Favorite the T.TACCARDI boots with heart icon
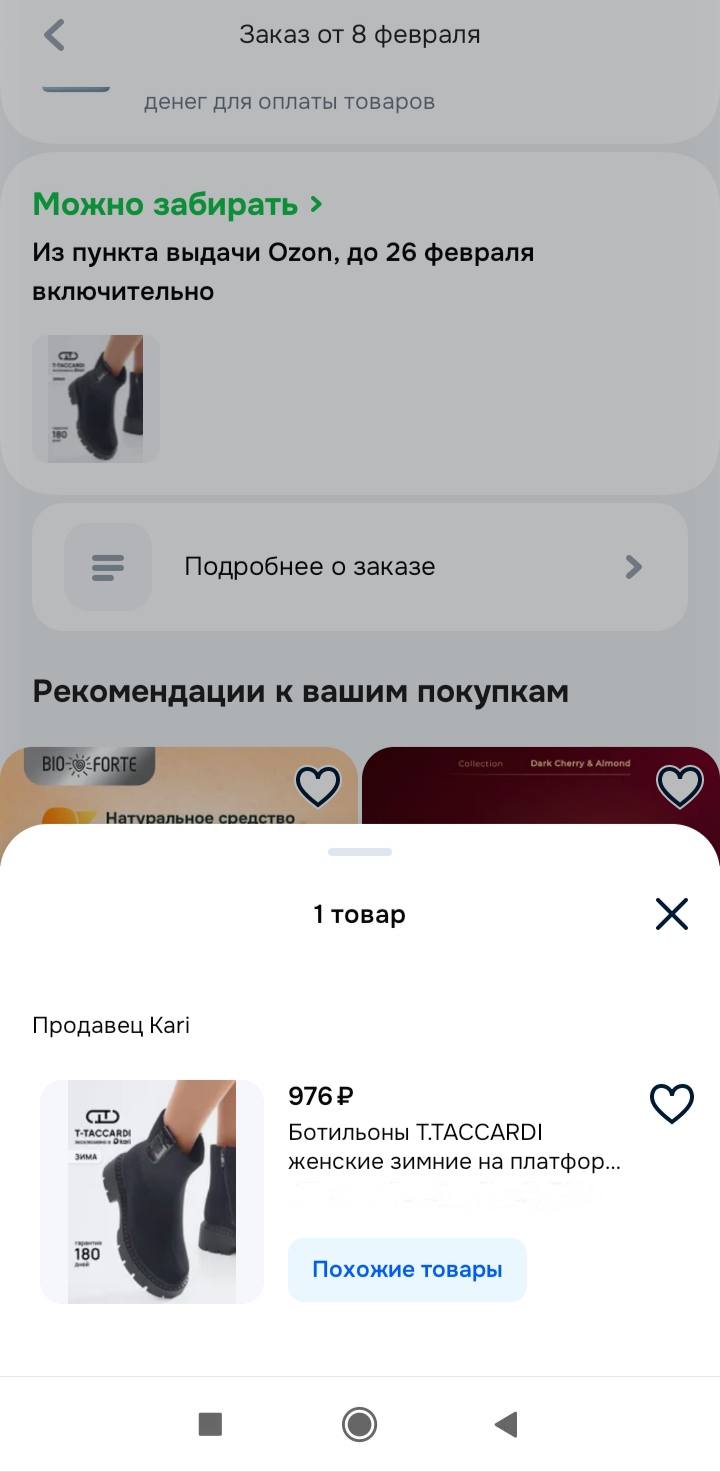This screenshot has width=720, height=1472. click(671, 1104)
